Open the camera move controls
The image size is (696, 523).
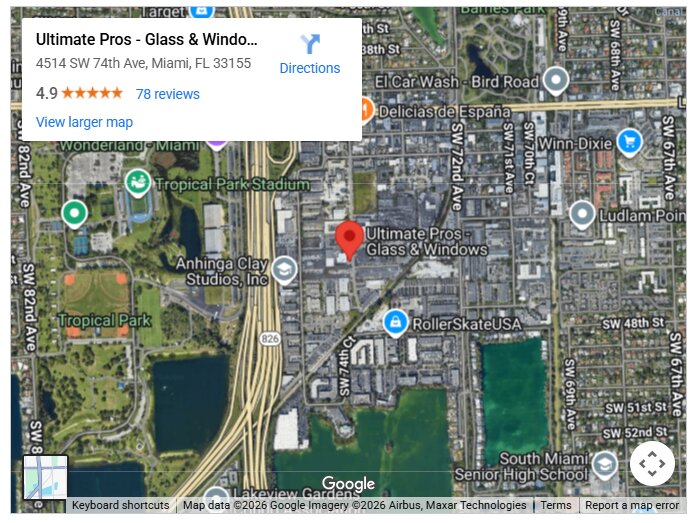(x=652, y=464)
